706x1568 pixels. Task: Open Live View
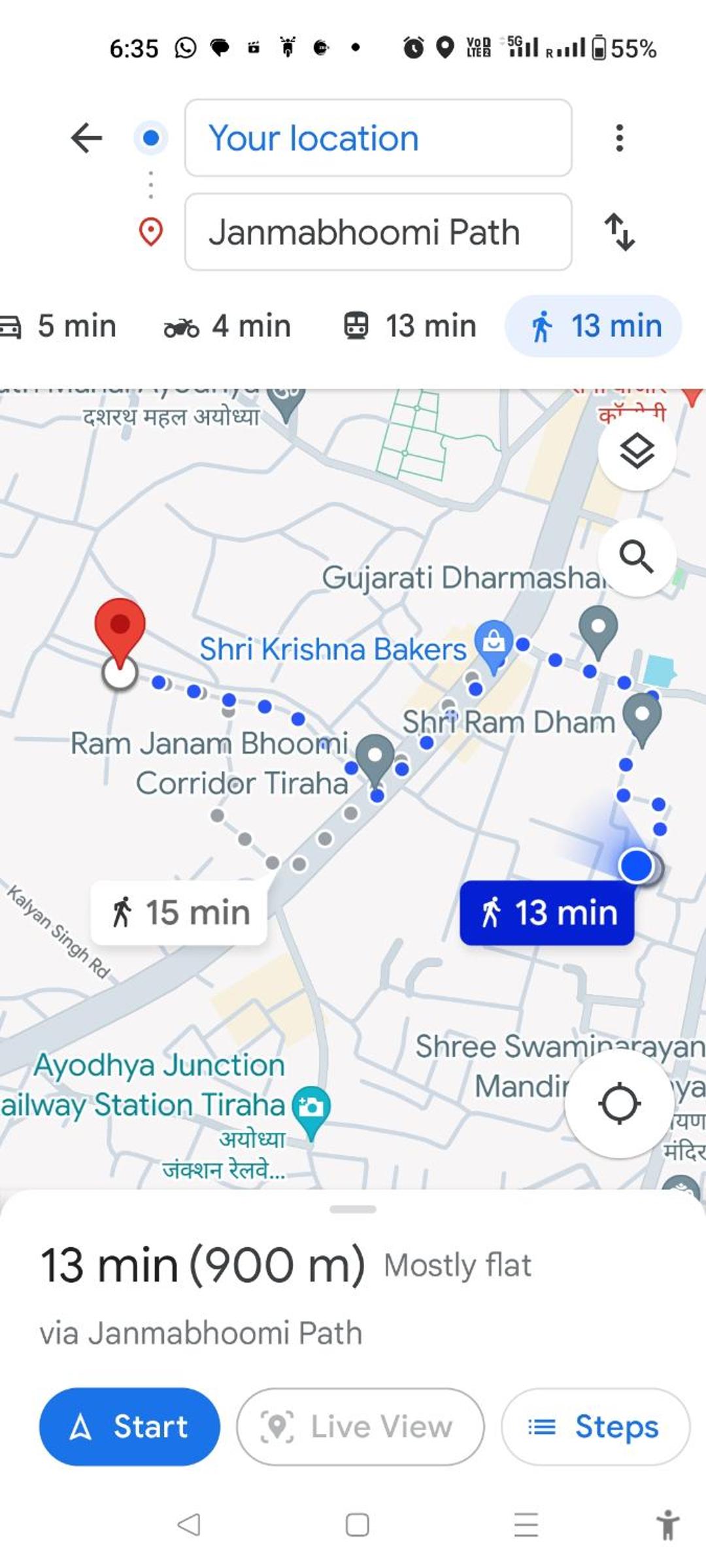point(360,1427)
